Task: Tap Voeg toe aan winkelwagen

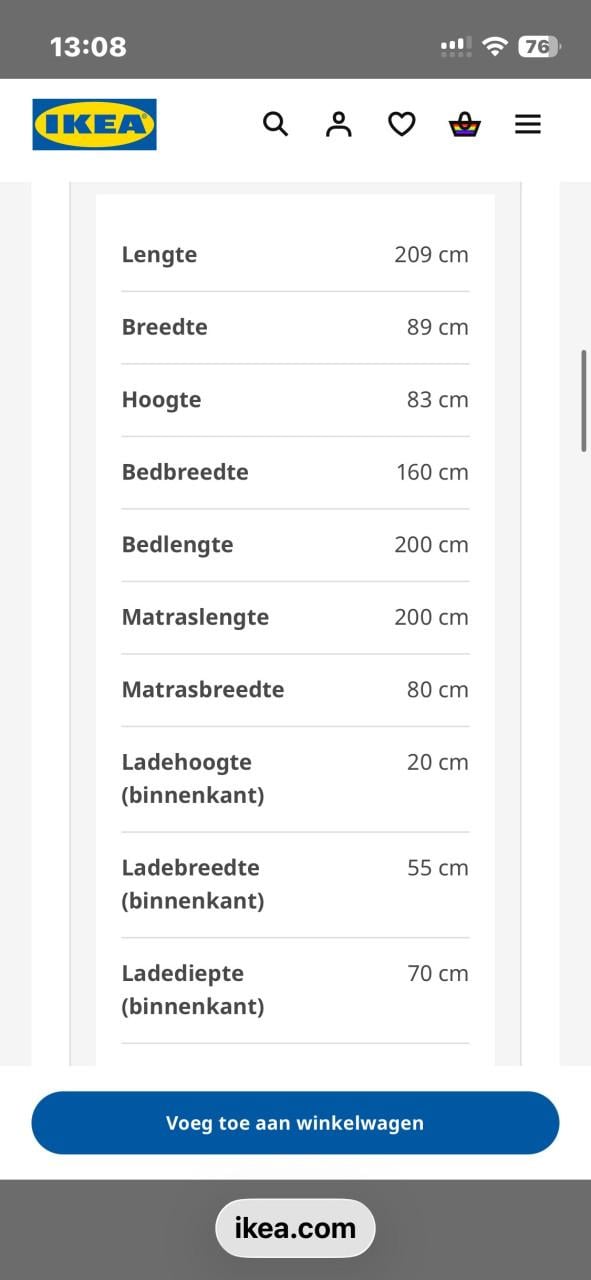Action: coord(295,1123)
